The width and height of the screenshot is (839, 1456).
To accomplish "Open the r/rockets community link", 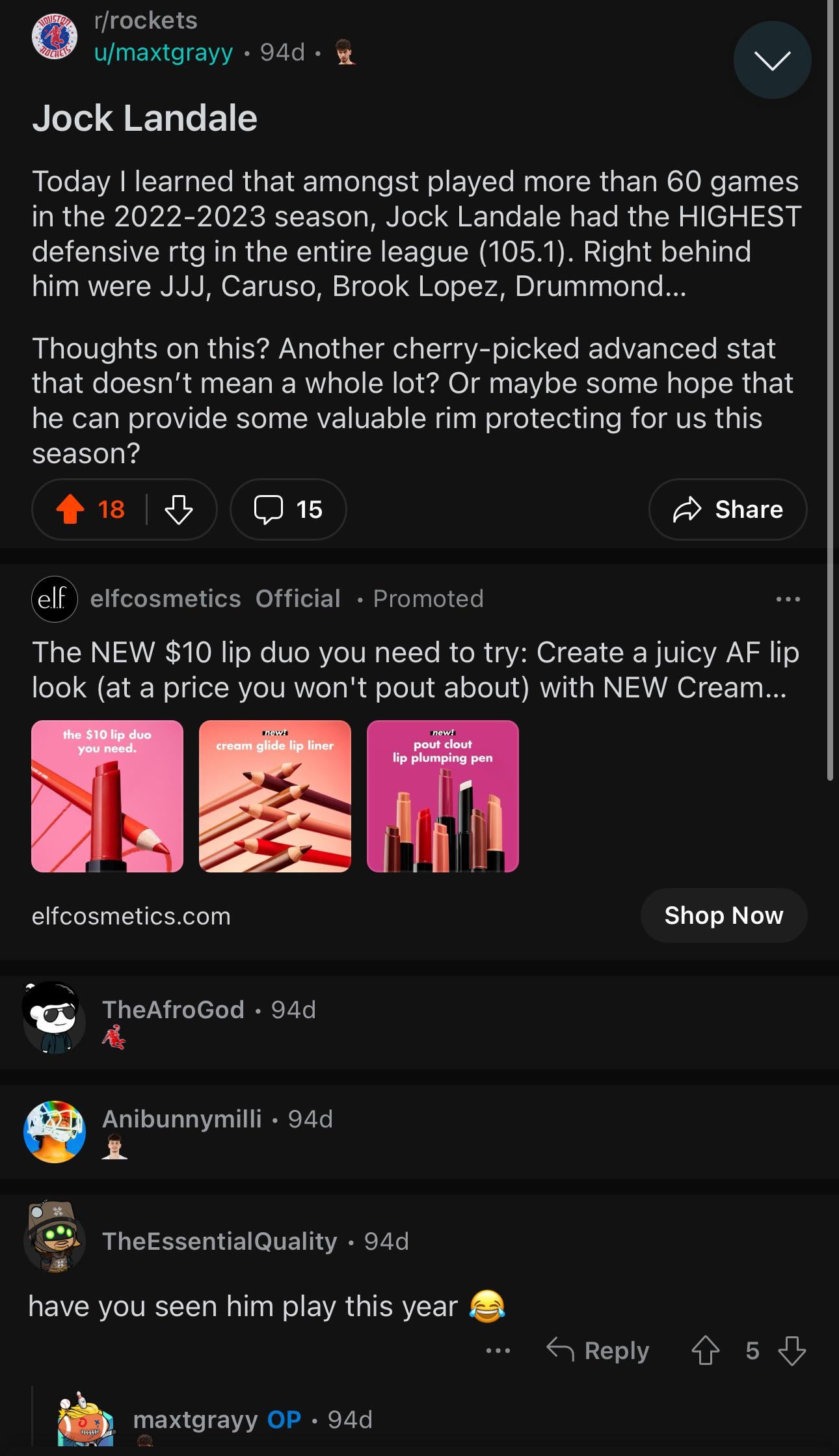I will click(x=145, y=21).
